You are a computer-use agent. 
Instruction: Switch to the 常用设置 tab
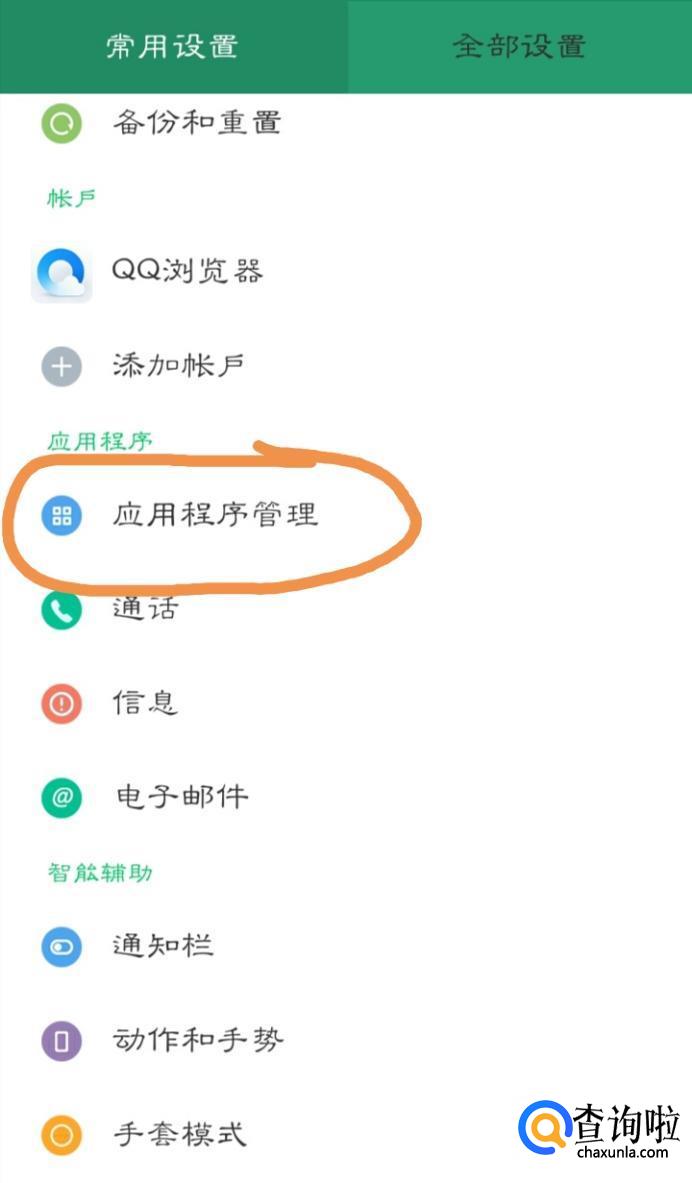(x=173, y=46)
